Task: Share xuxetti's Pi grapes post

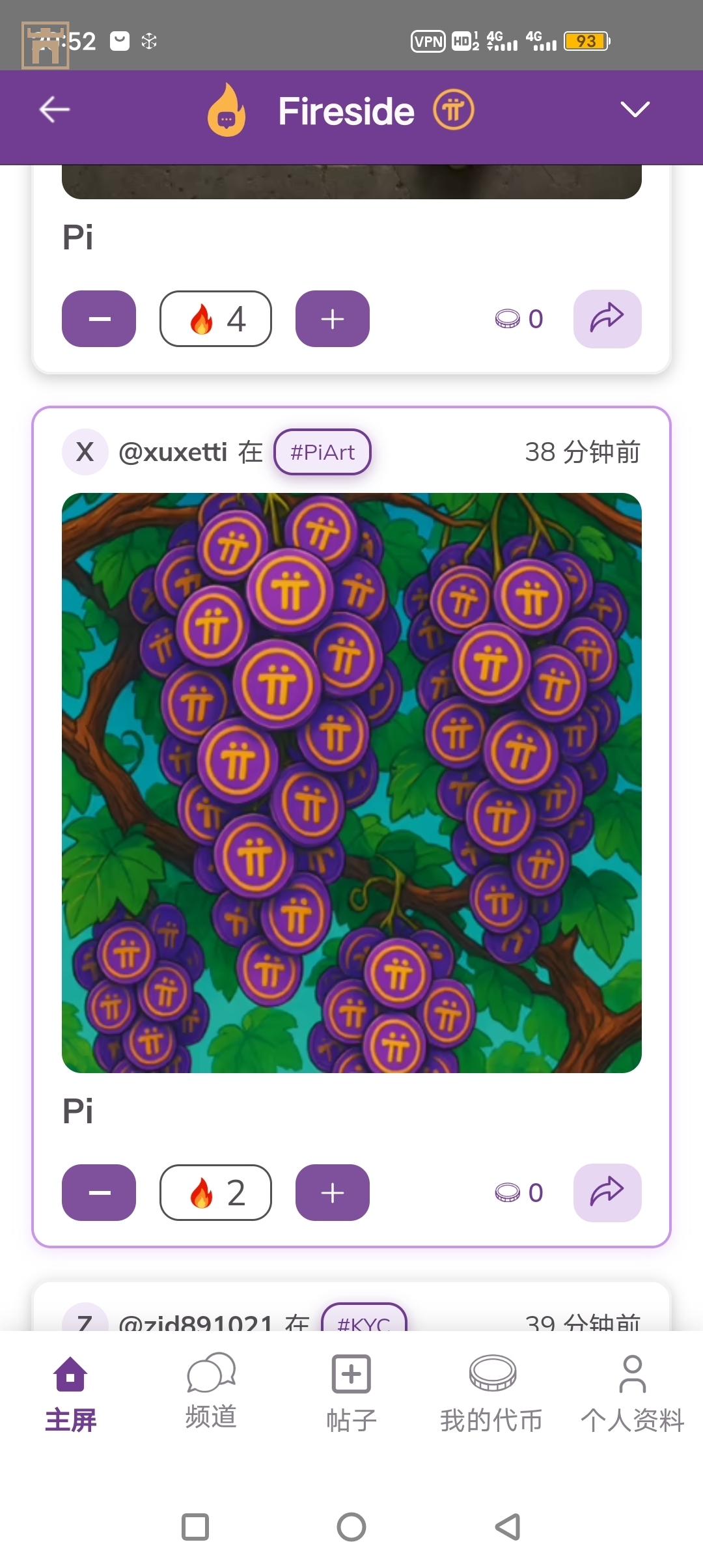Action: [x=607, y=1192]
